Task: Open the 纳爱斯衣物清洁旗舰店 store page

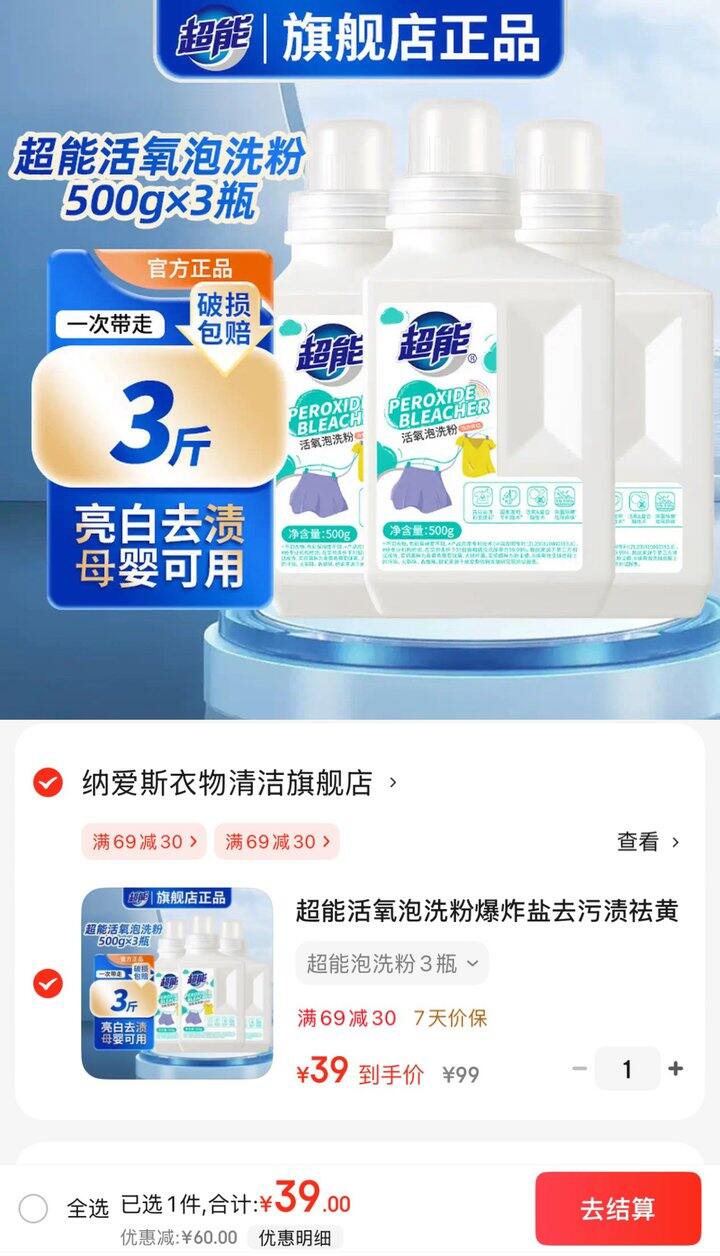Action: coord(227,782)
